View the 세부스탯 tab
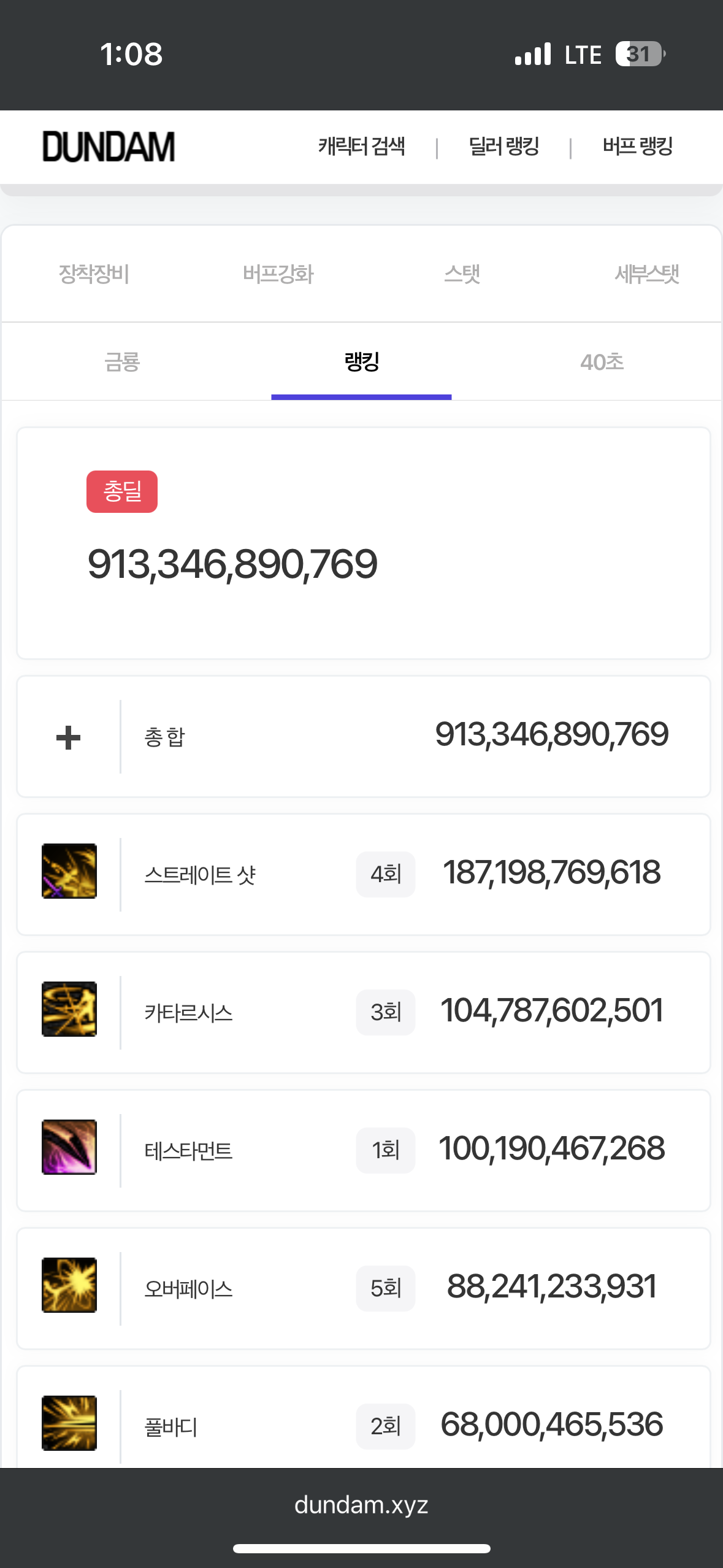The width and height of the screenshot is (723, 1568). click(646, 274)
